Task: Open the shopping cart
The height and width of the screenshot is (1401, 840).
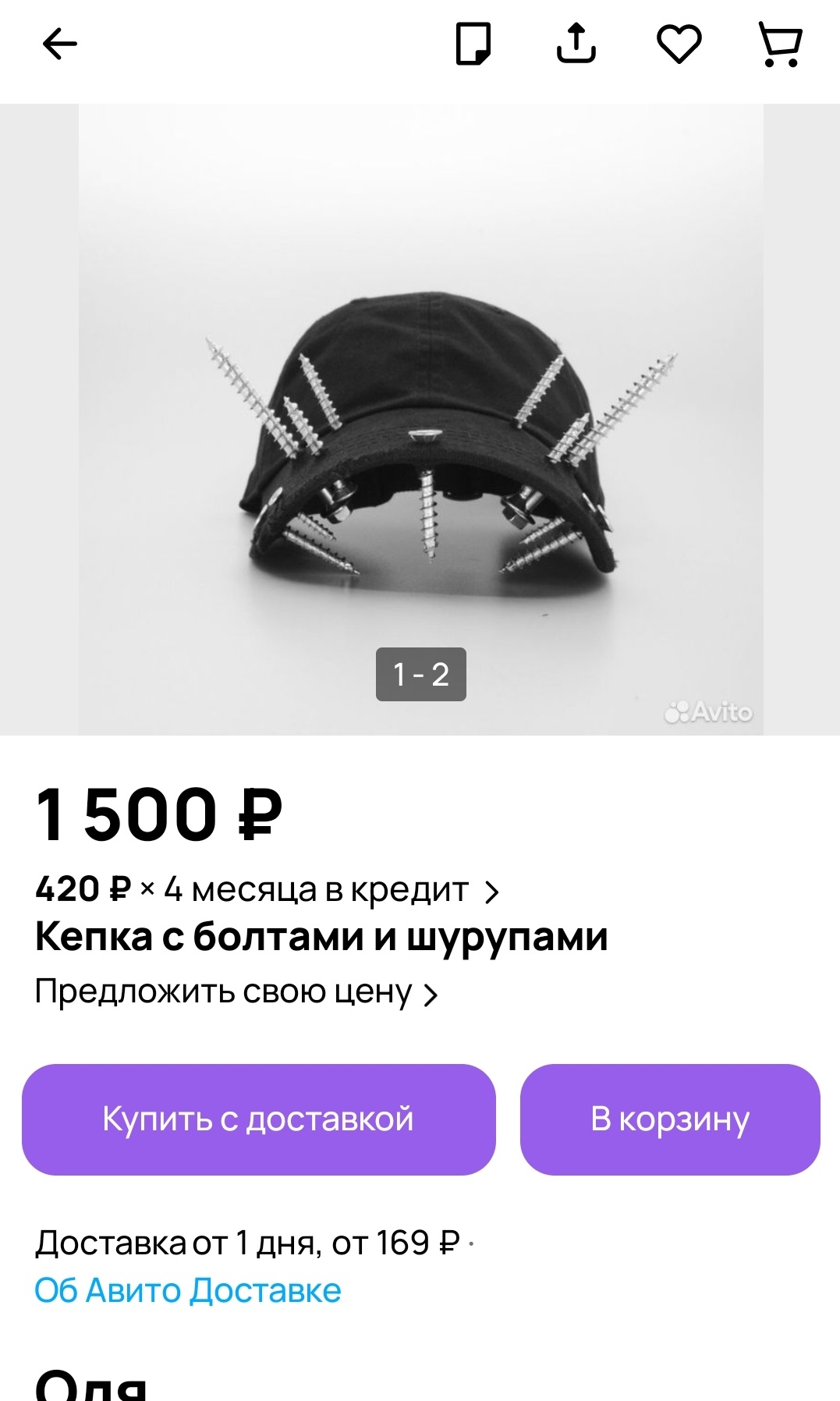Action: click(x=781, y=44)
